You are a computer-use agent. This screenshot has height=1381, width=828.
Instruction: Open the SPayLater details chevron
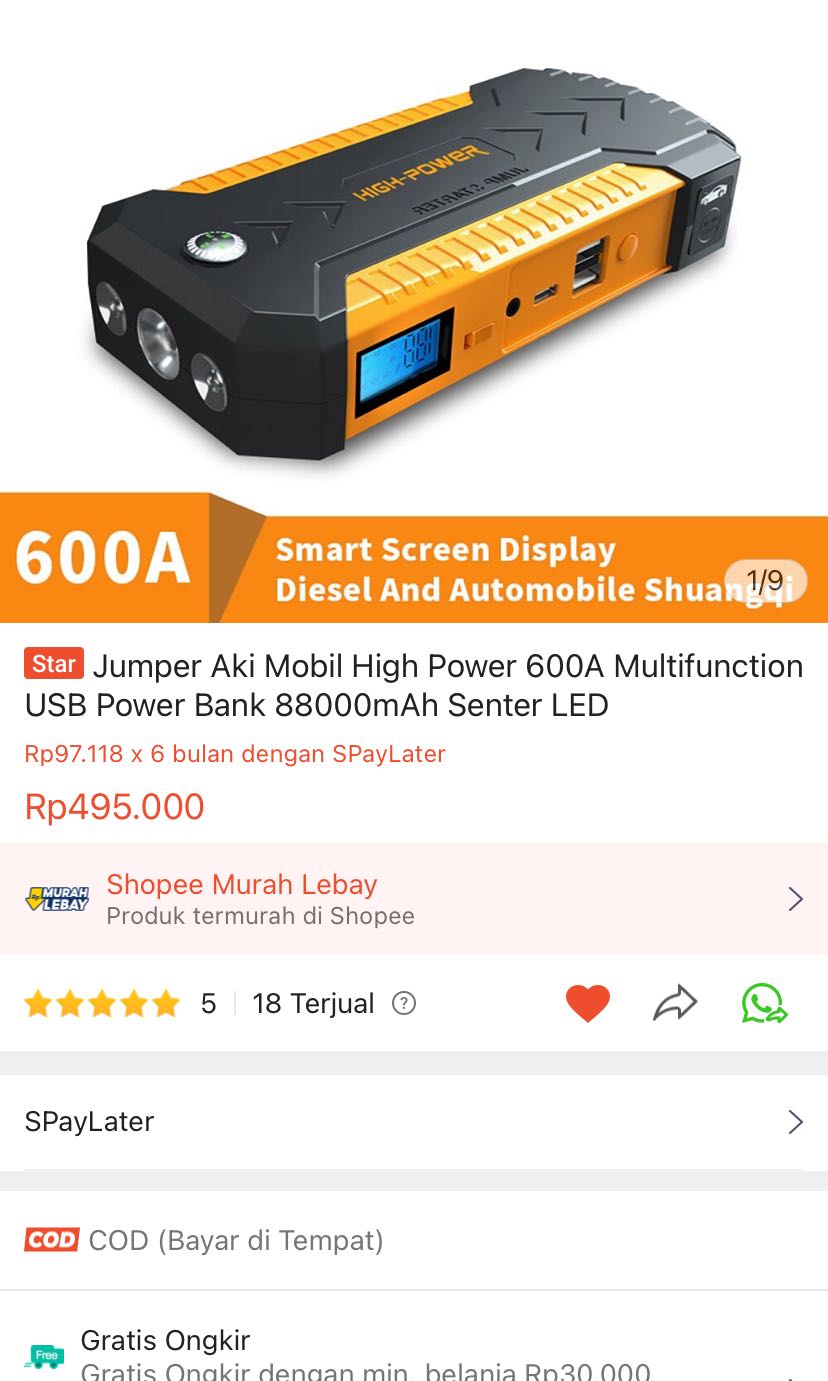tap(795, 1122)
